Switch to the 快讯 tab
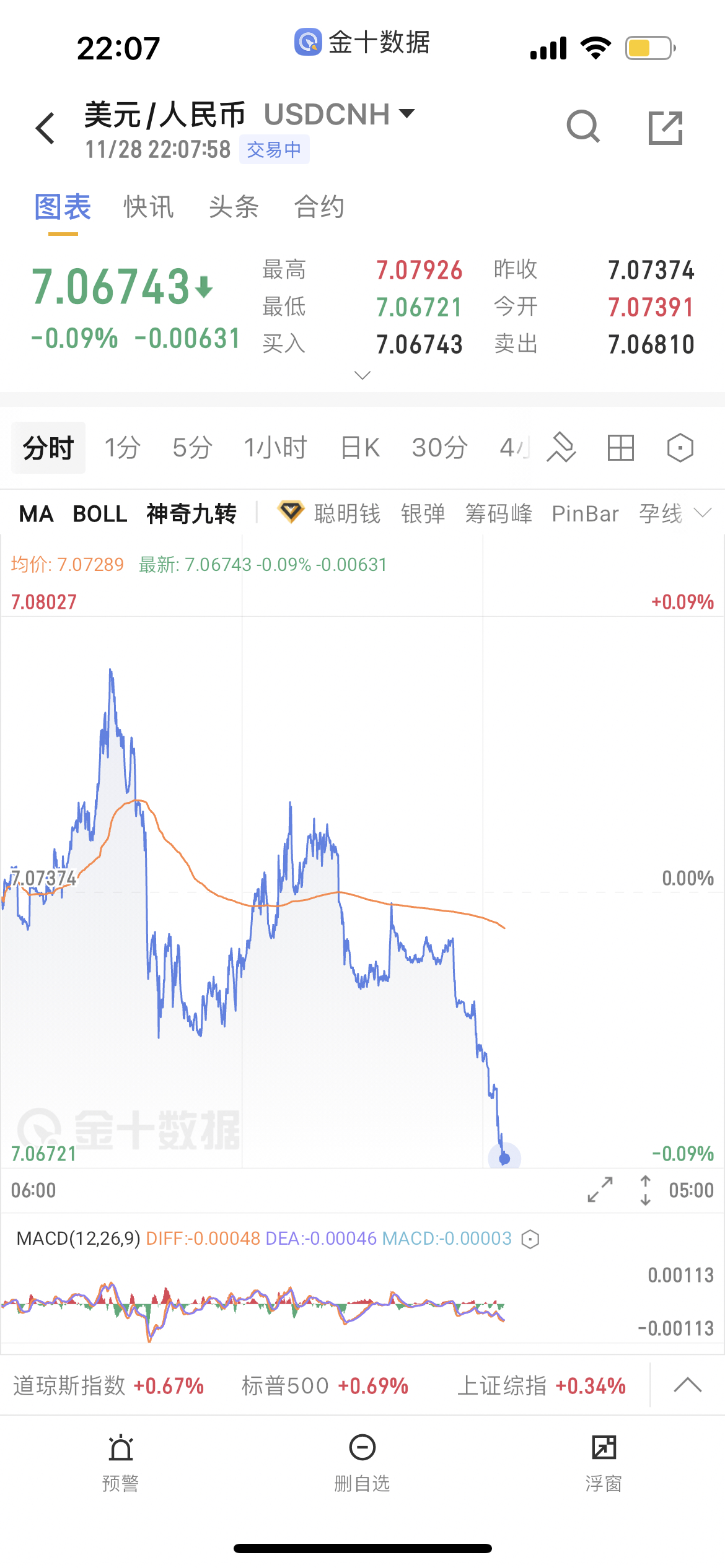The width and height of the screenshot is (725, 1568). 148,207
